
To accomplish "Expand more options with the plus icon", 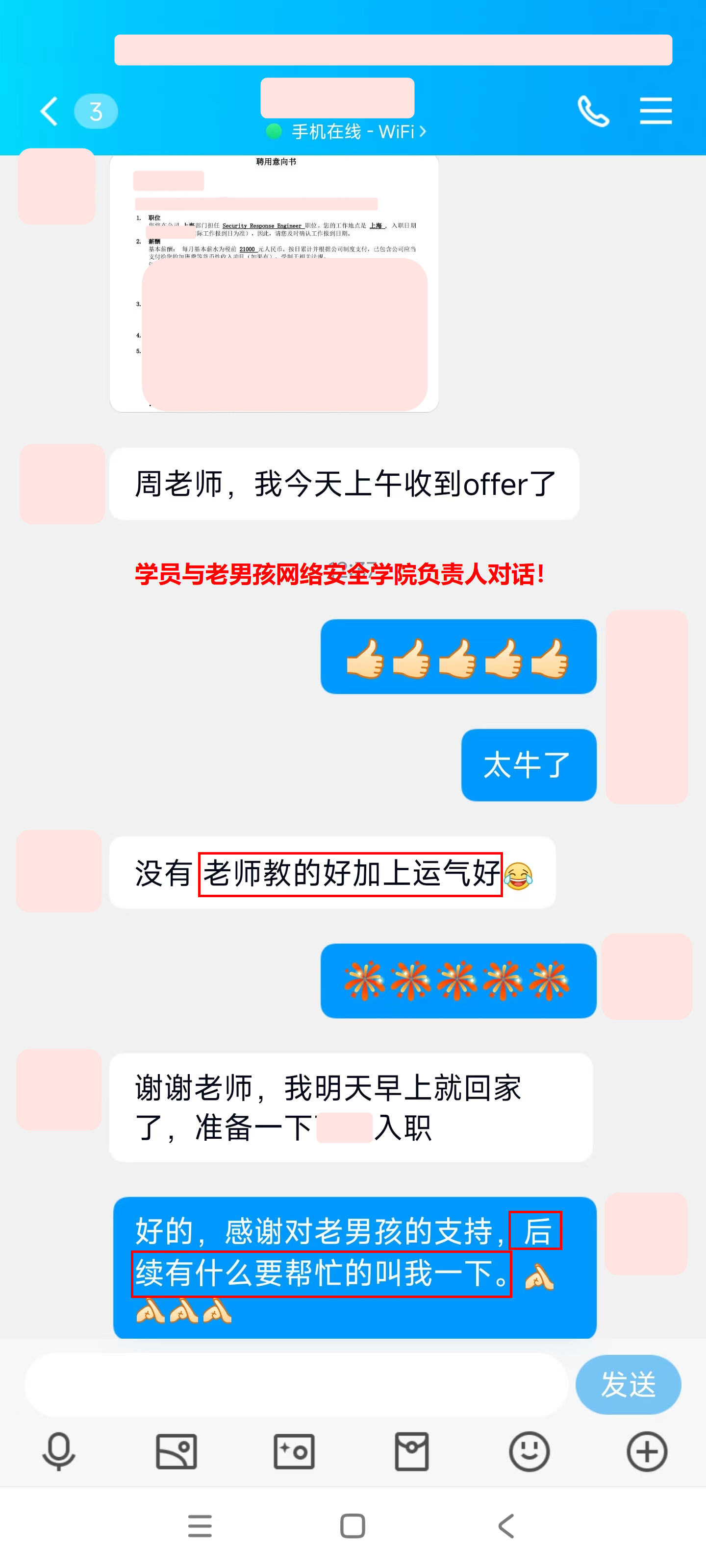I will [647, 1451].
